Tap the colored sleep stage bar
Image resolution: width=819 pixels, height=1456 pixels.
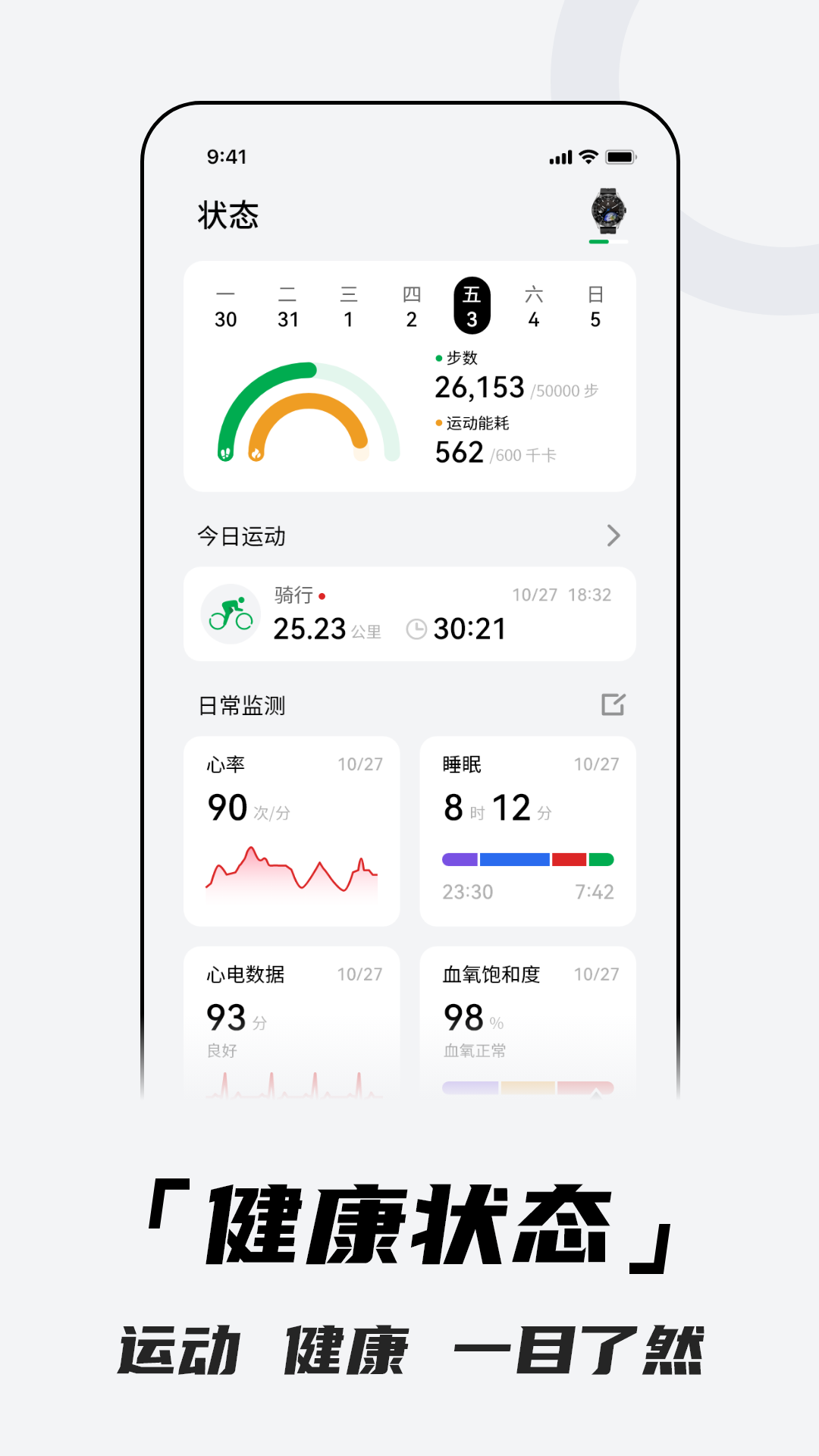(x=528, y=859)
